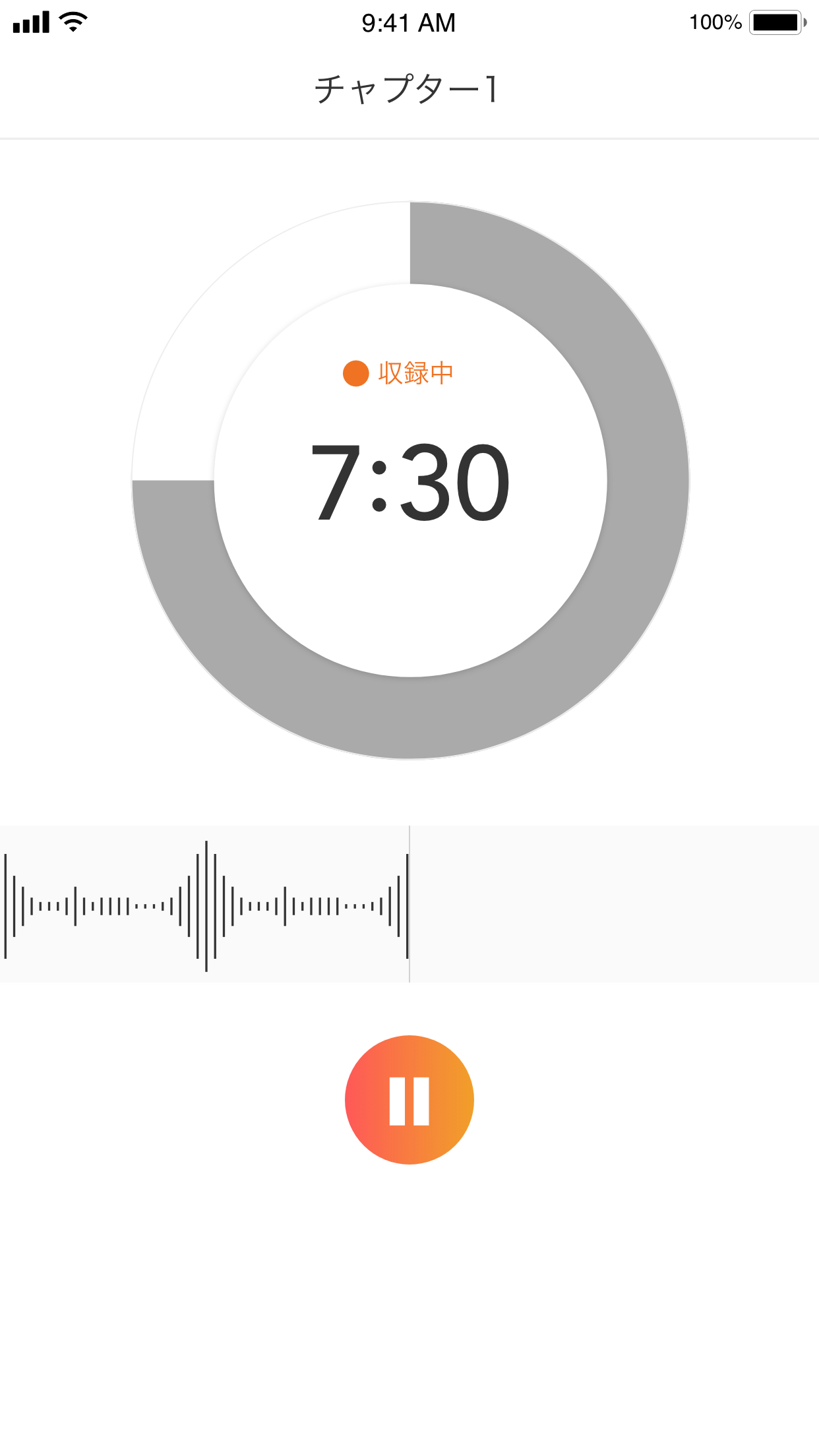Viewport: 819px width, 1456px height.
Task: Select the Wi-Fi icon in status bar
Action: (73, 21)
